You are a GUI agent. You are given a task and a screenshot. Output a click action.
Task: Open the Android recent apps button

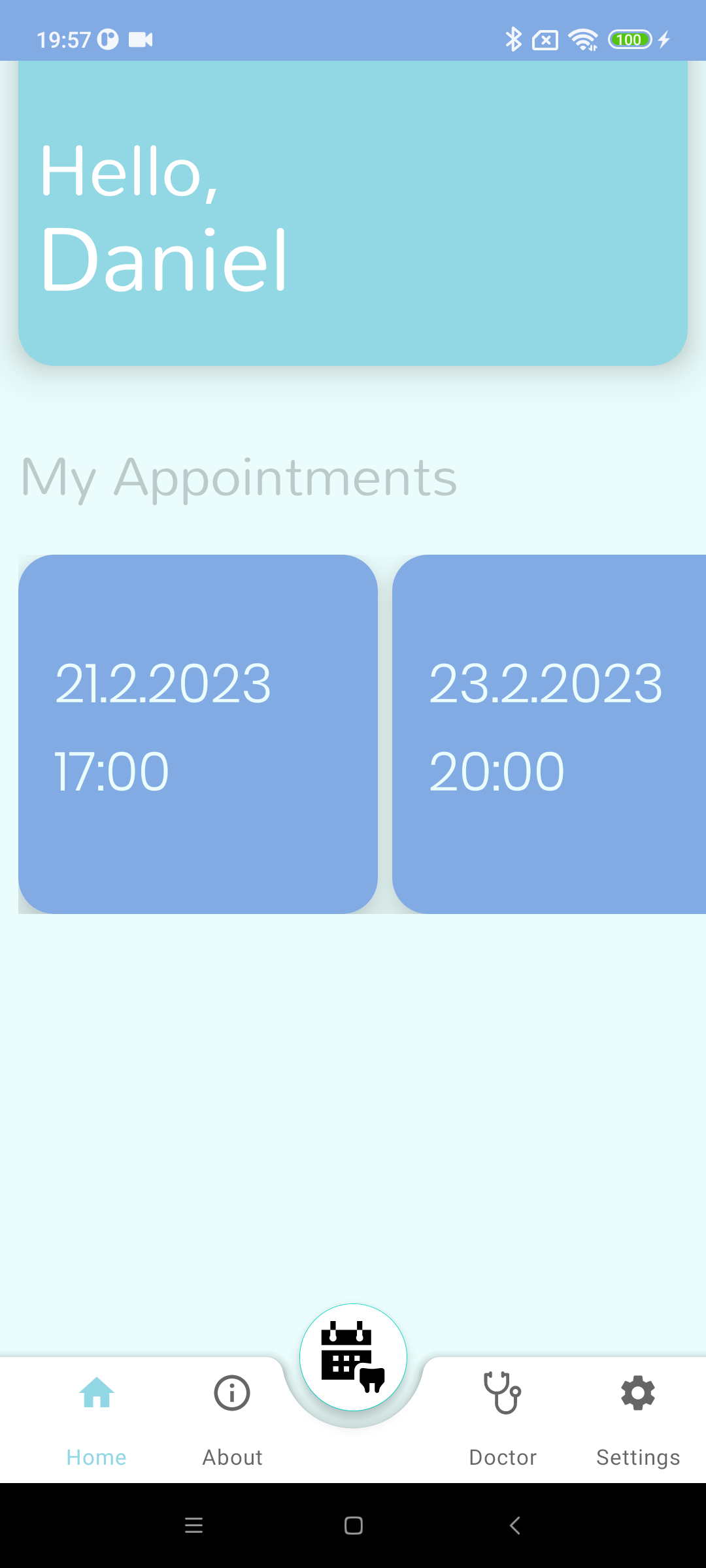193,1526
